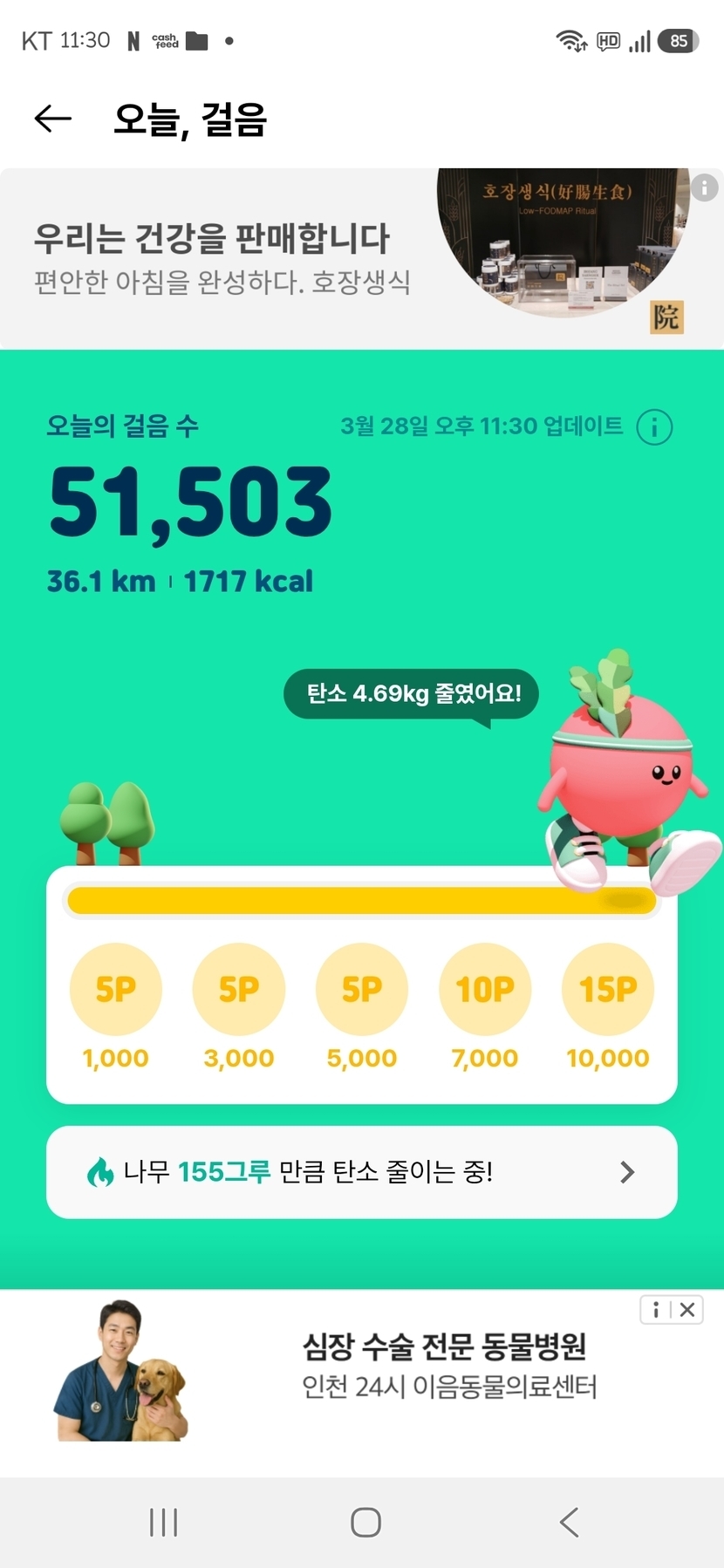Image resolution: width=724 pixels, height=1568 pixels.
Task: Claim the 15P reward for 10,000 steps
Action: [608, 990]
